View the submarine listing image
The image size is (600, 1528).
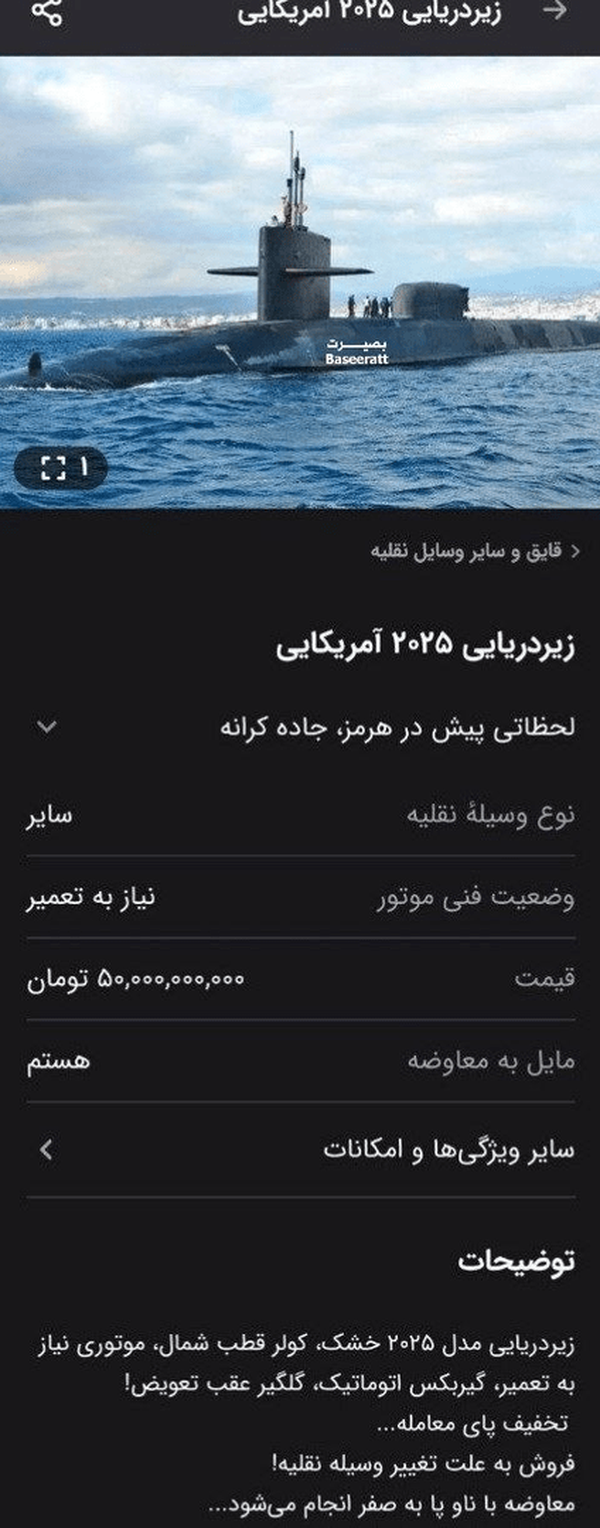(300, 282)
